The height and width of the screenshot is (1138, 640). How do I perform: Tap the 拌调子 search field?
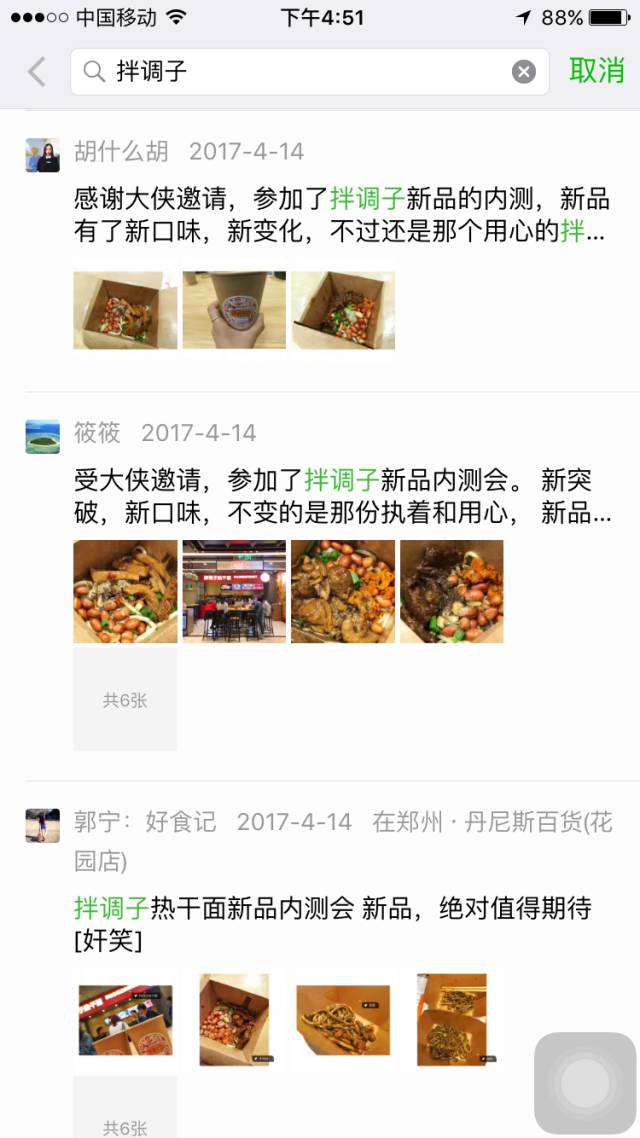pos(300,72)
